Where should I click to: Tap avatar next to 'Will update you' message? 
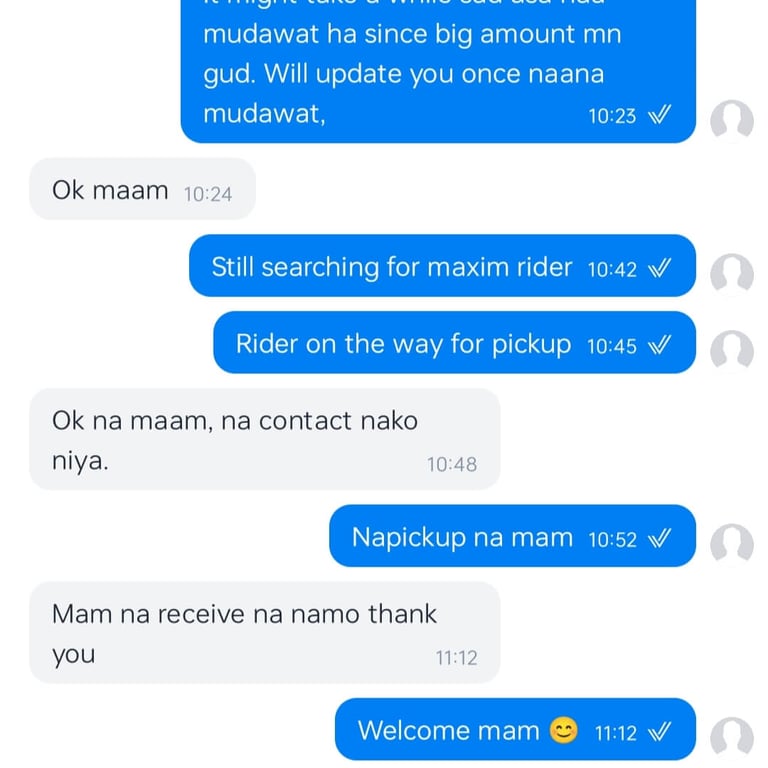pos(731,120)
